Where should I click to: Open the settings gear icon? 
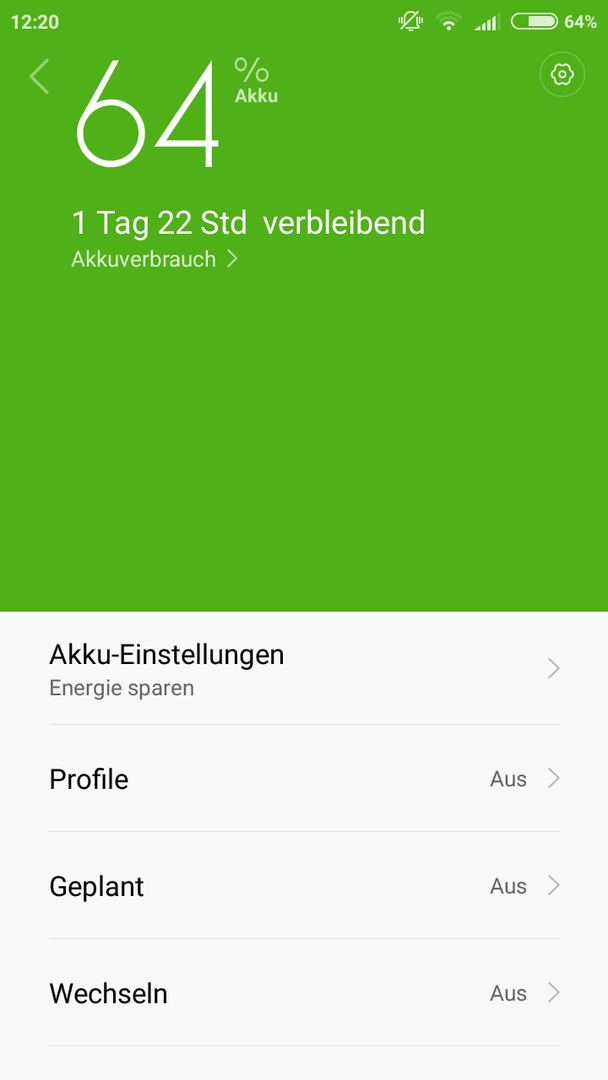[x=563, y=74]
